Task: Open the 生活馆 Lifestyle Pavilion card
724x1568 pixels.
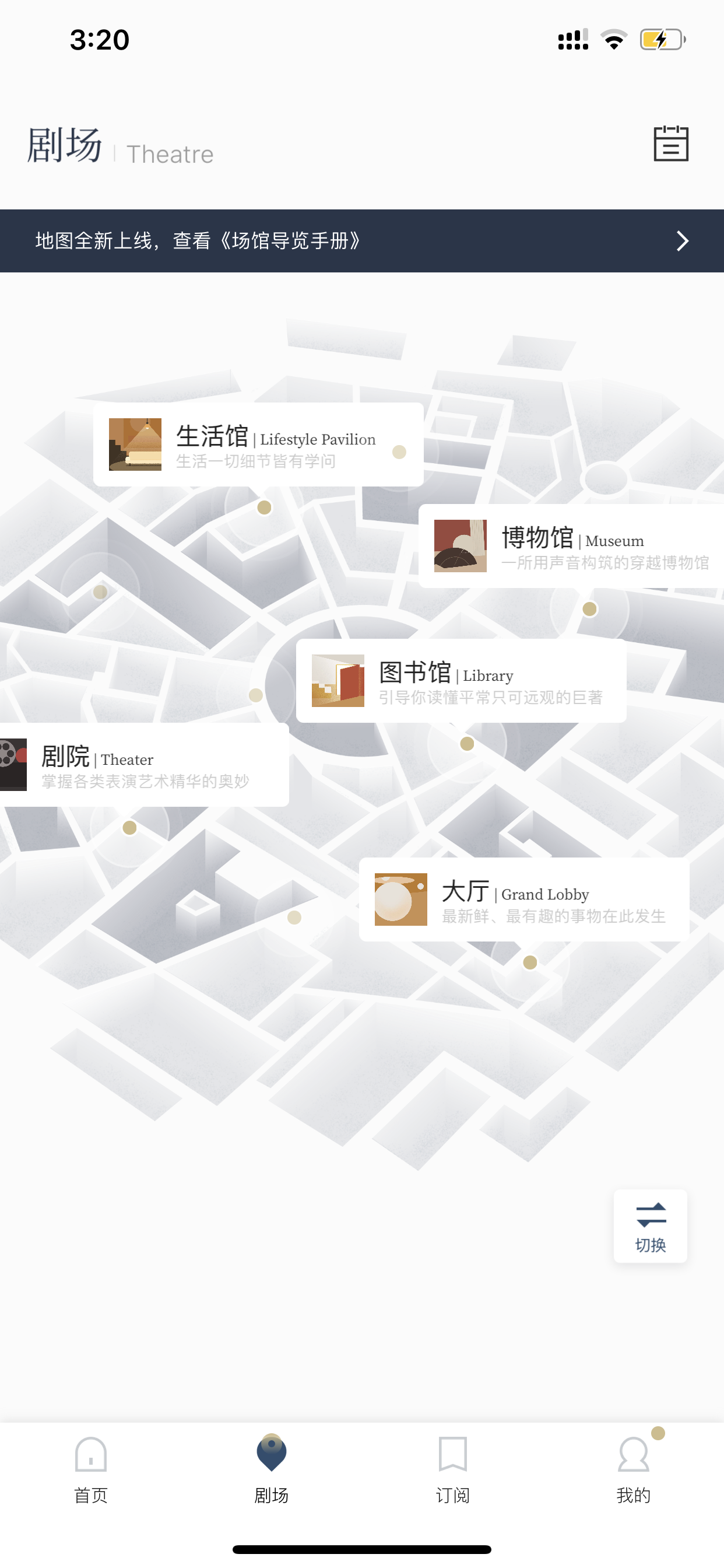Action: click(x=259, y=444)
